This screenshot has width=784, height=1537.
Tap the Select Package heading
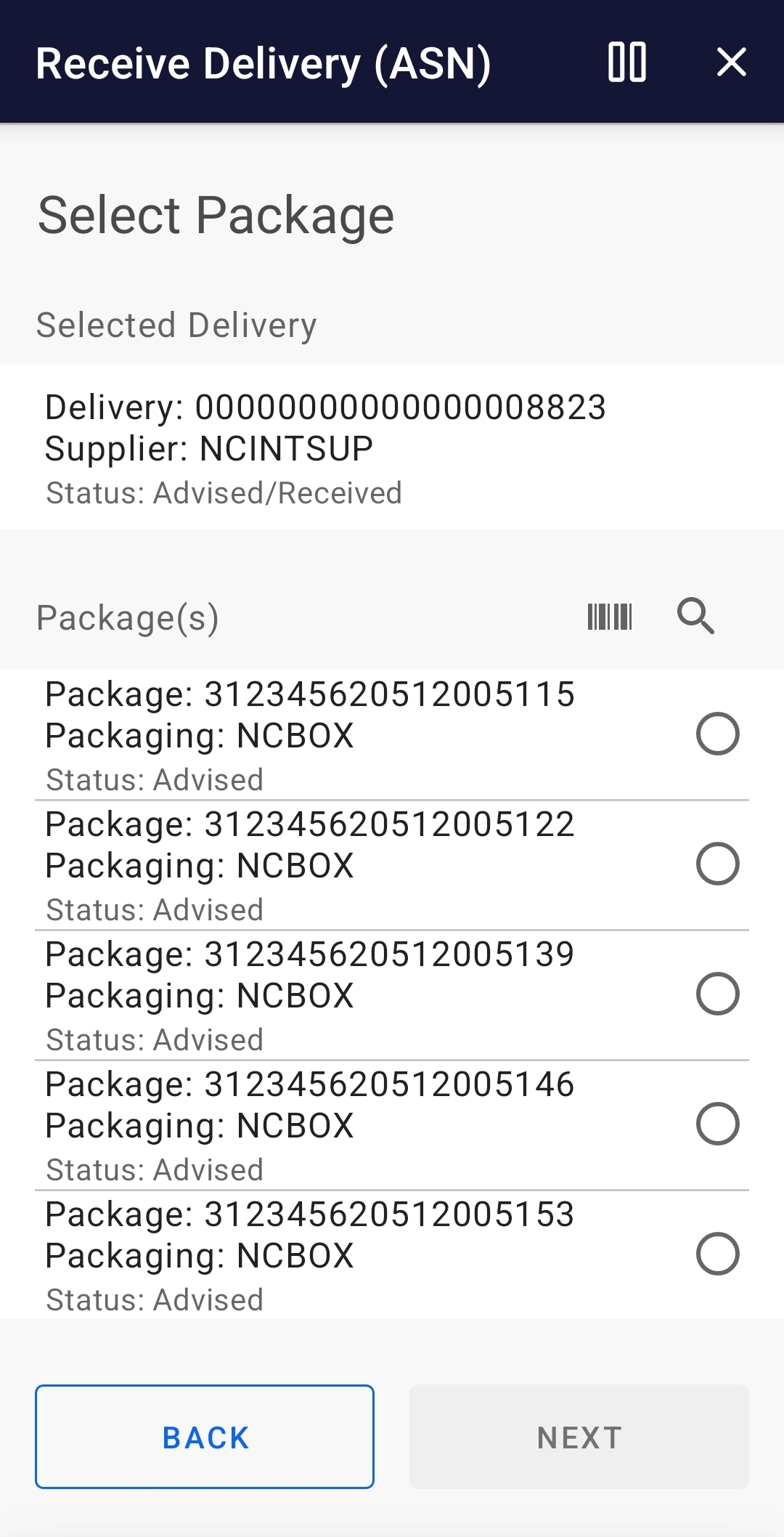tap(216, 214)
